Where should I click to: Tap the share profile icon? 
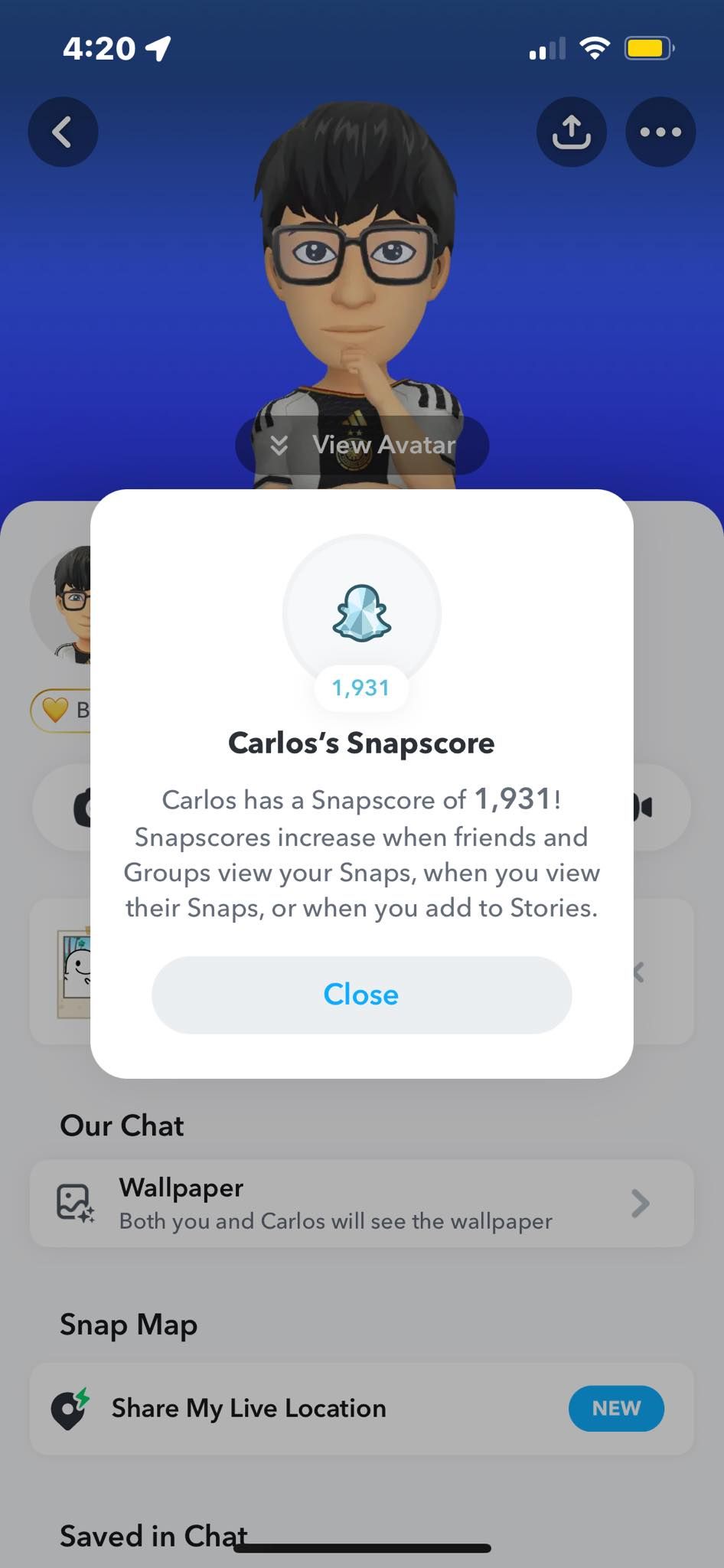click(571, 131)
